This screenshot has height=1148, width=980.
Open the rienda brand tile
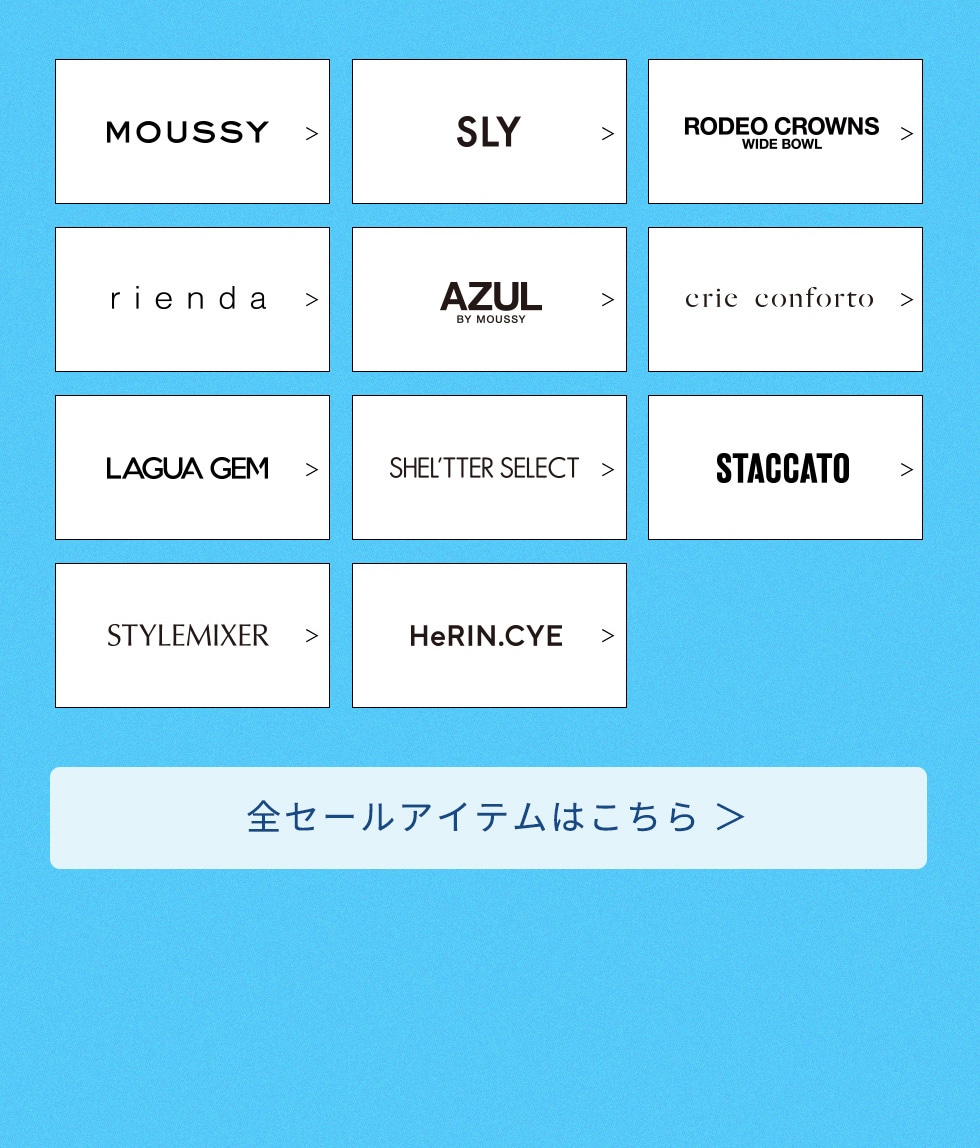[192, 300]
